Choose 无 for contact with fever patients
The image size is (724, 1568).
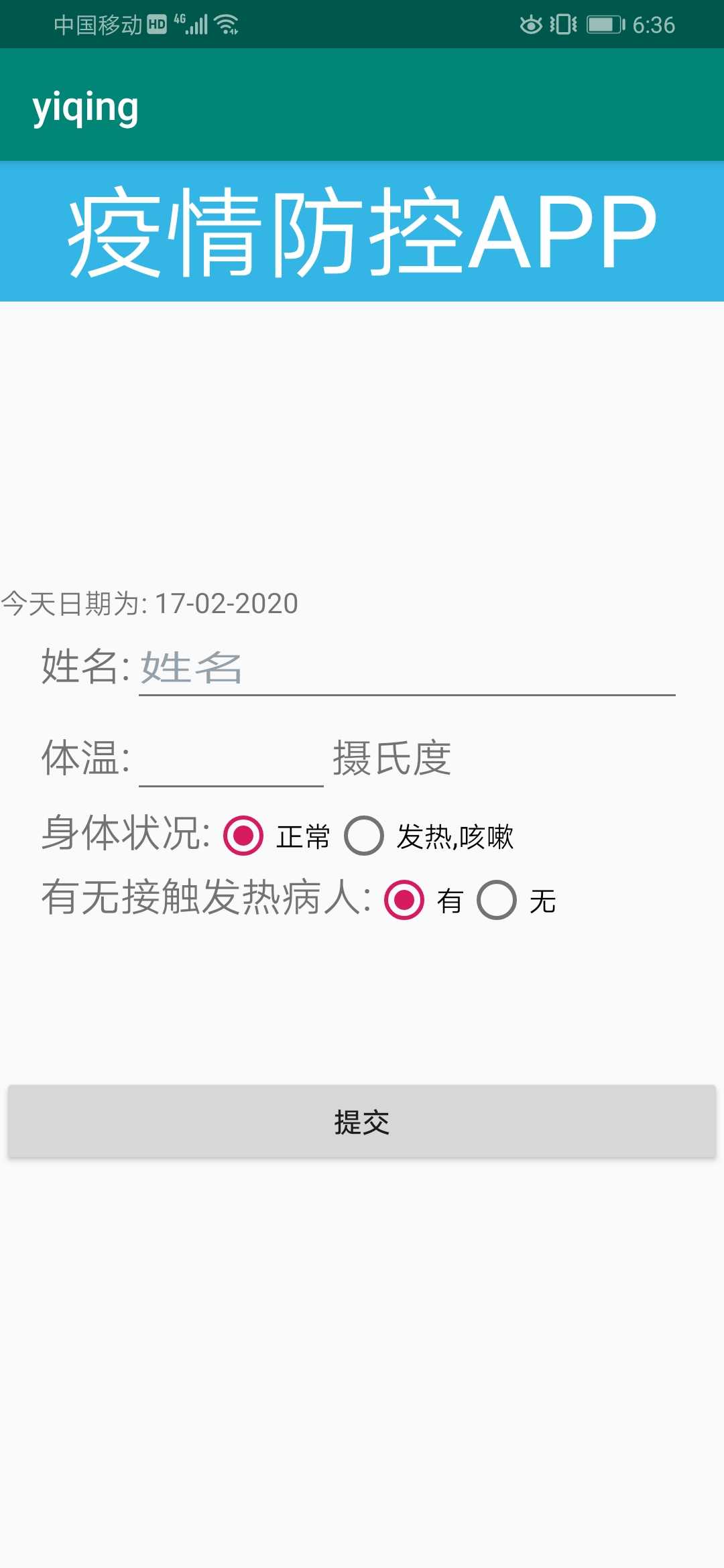click(x=497, y=900)
